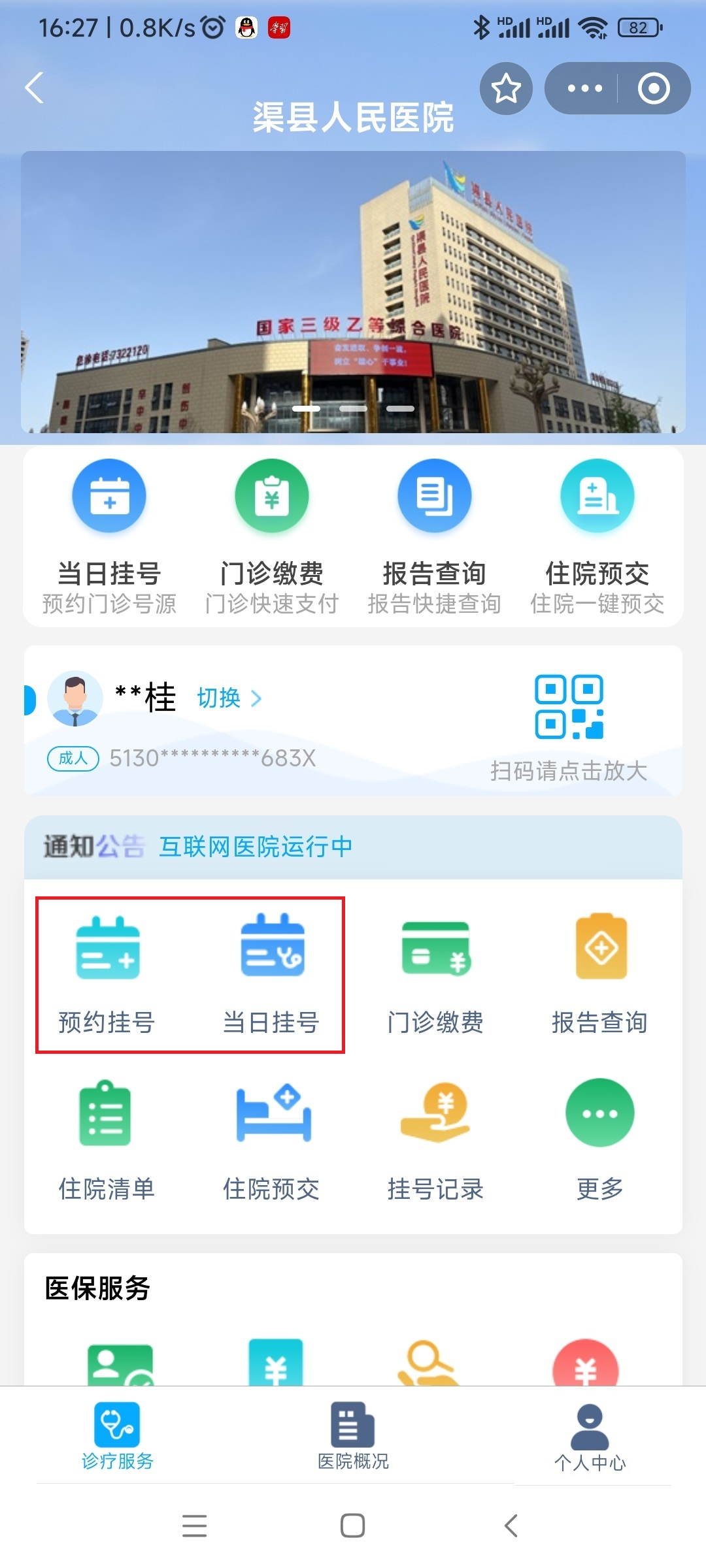Open the hospital building banner
The width and height of the screenshot is (706, 1568).
point(353,291)
